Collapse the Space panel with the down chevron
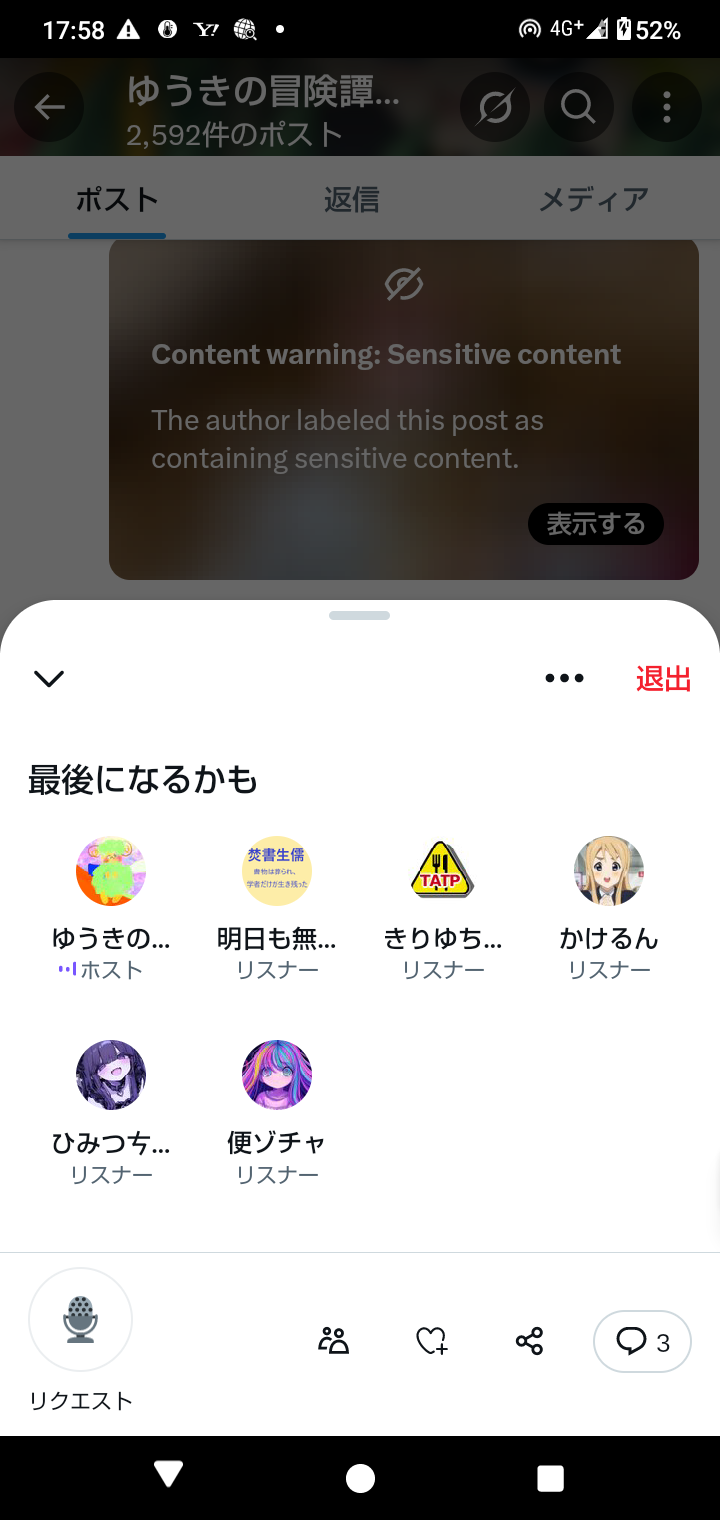 click(x=49, y=679)
